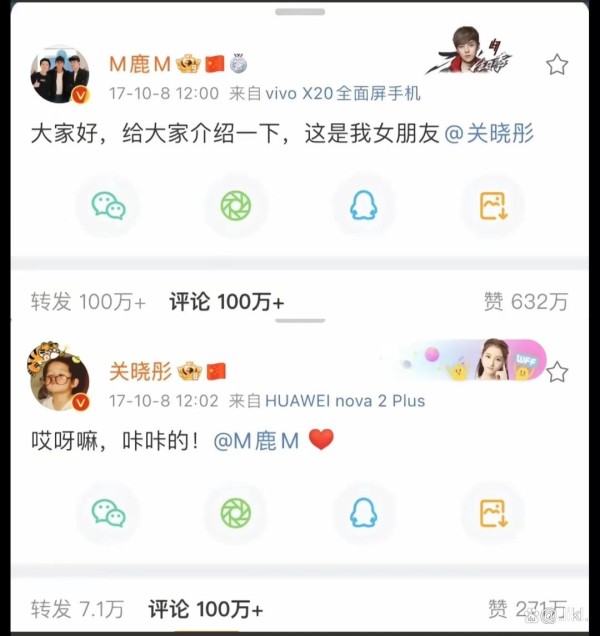Favorite M鹿M's post with the star
Image resolution: width=600 pixels, height=636 pixels.
tap(557, 66)
